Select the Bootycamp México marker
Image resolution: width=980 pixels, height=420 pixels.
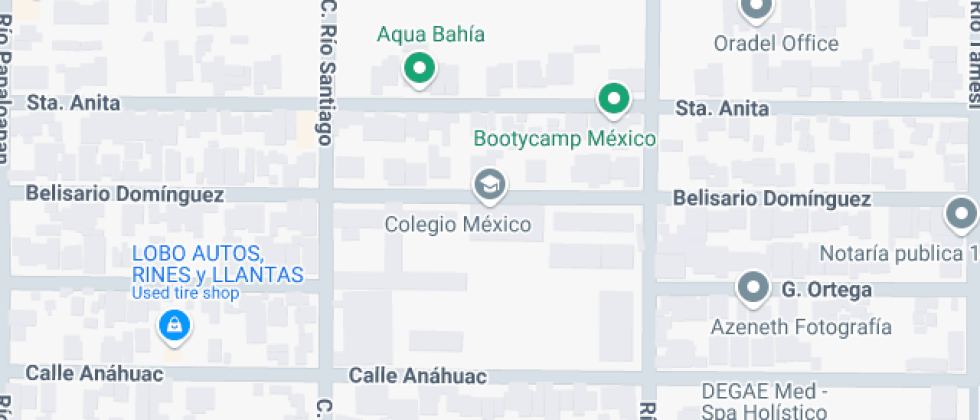tap(613, 99)
